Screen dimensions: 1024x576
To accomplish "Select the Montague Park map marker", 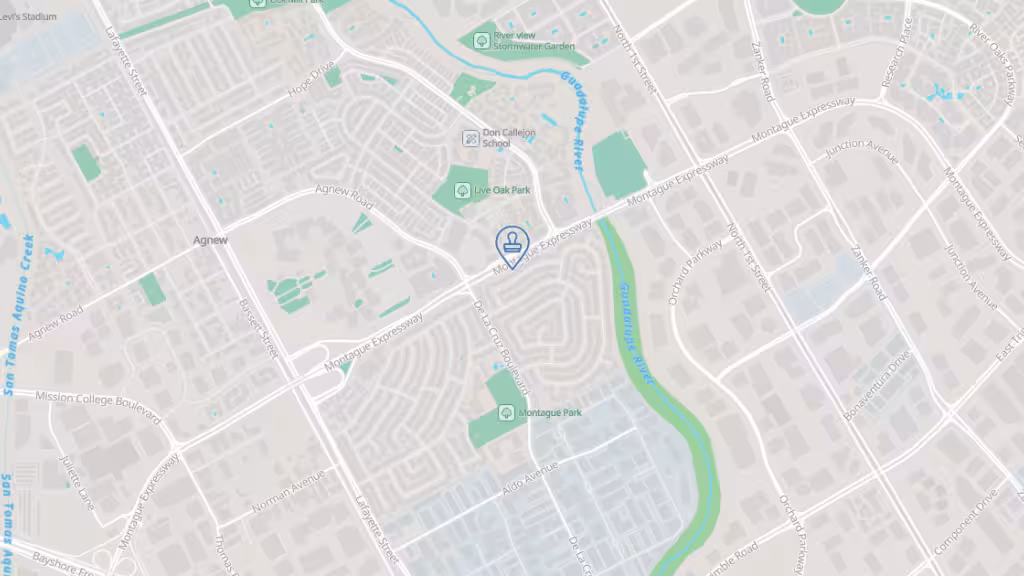I will click(x=507, y=412).
